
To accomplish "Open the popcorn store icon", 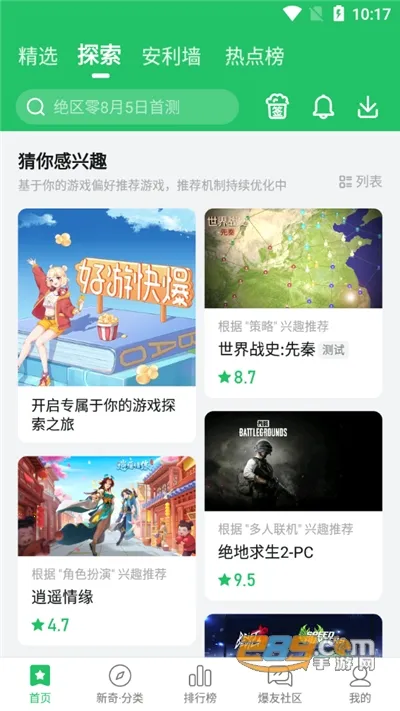I will (277, 107).
